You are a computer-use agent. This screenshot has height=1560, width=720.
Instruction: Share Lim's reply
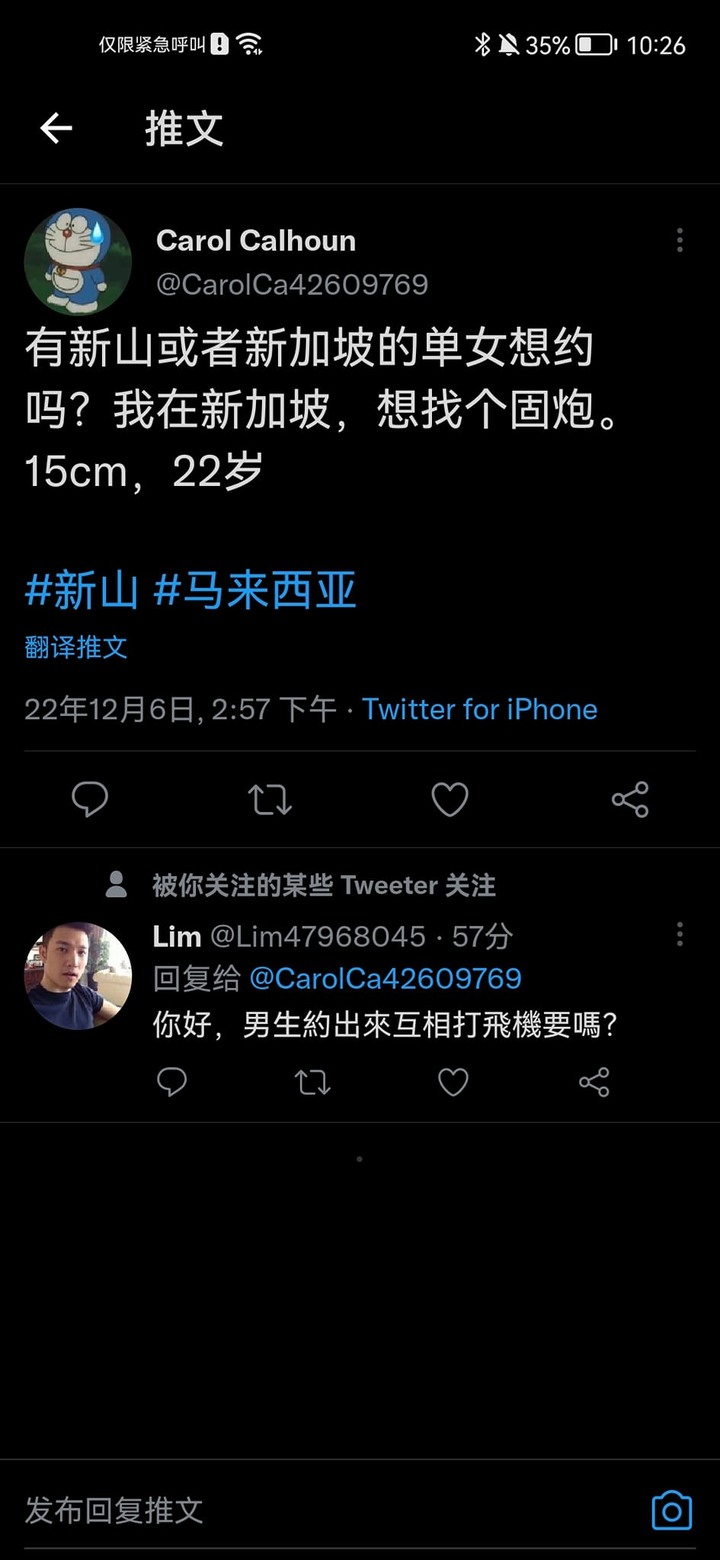point(594,1082)
